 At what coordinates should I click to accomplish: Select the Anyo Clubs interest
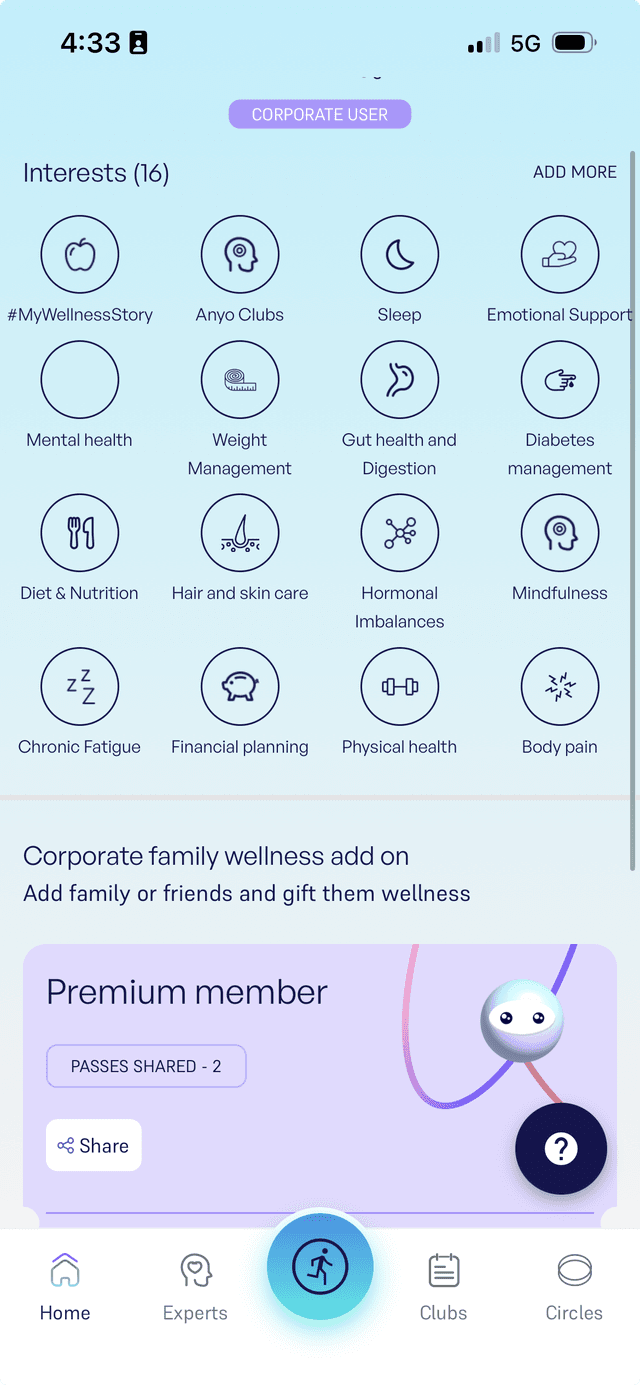click(240, 255)
